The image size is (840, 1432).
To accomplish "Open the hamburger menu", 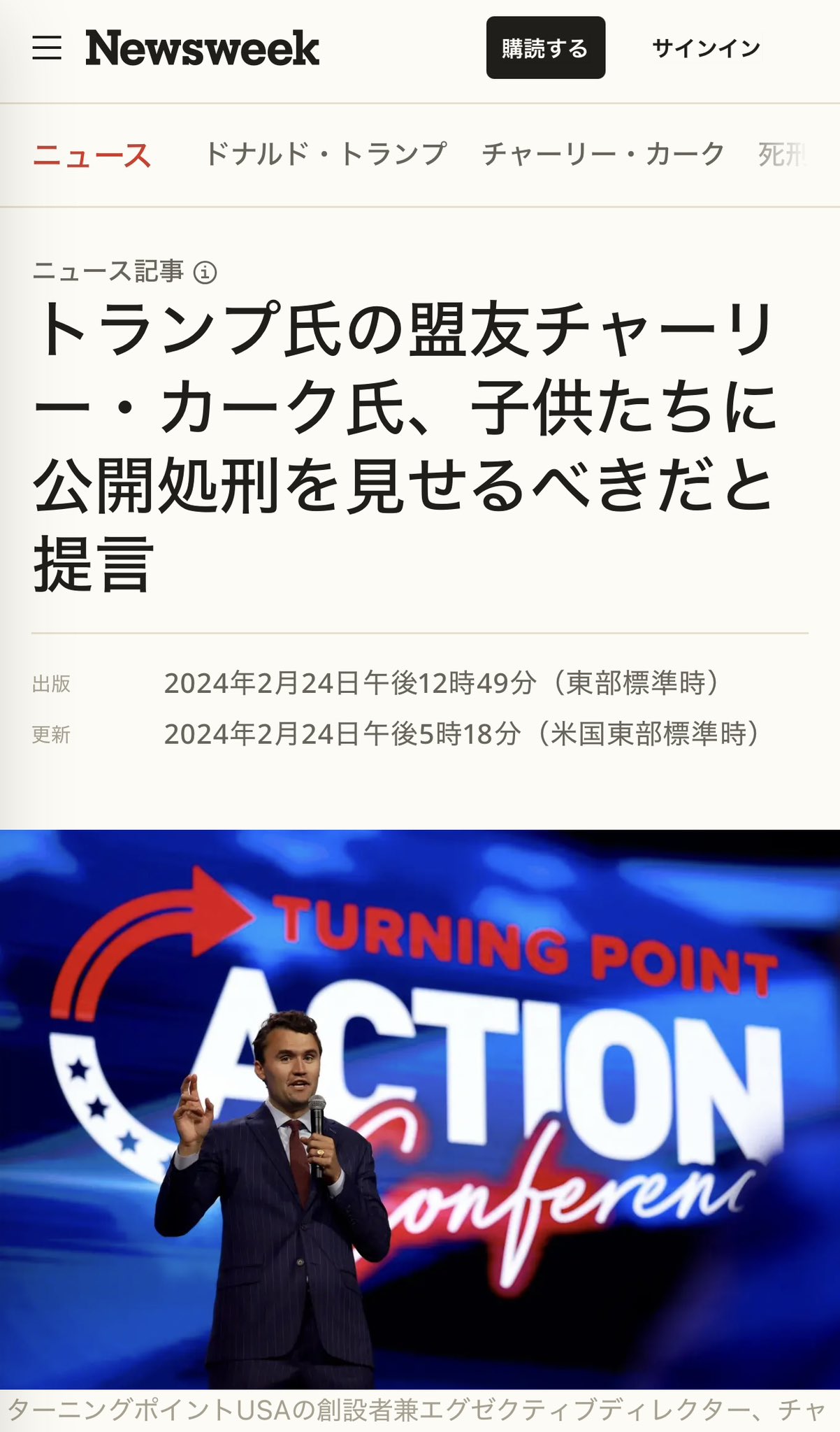I will [47, 48].
